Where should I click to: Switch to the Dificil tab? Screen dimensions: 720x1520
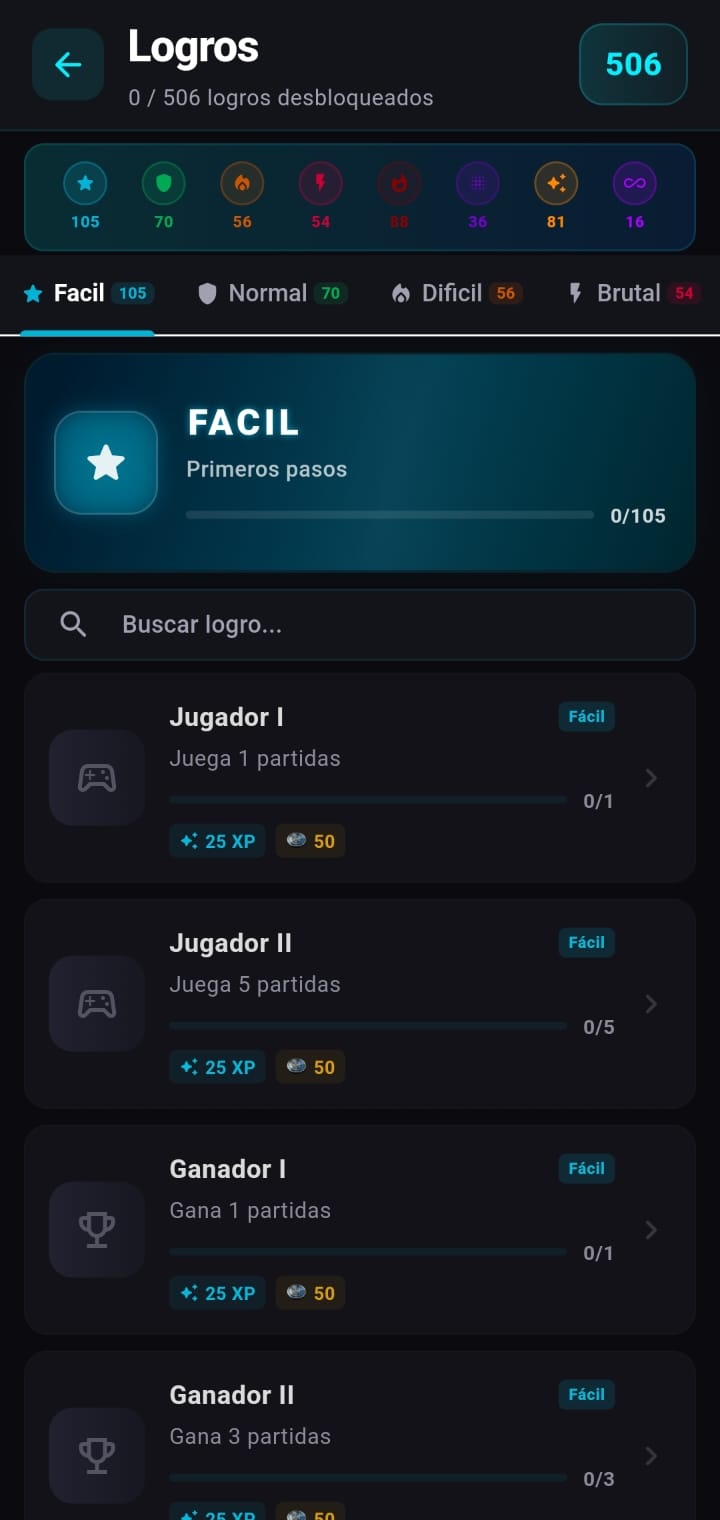(456, 293)
